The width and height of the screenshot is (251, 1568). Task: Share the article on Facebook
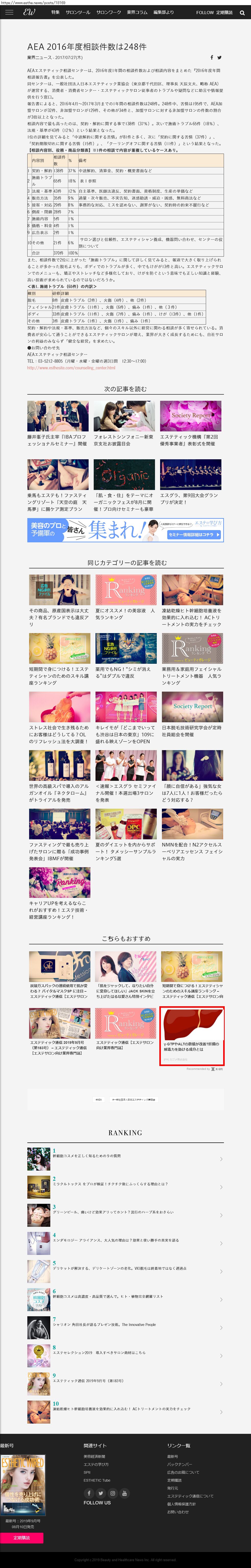click(211, 58)
